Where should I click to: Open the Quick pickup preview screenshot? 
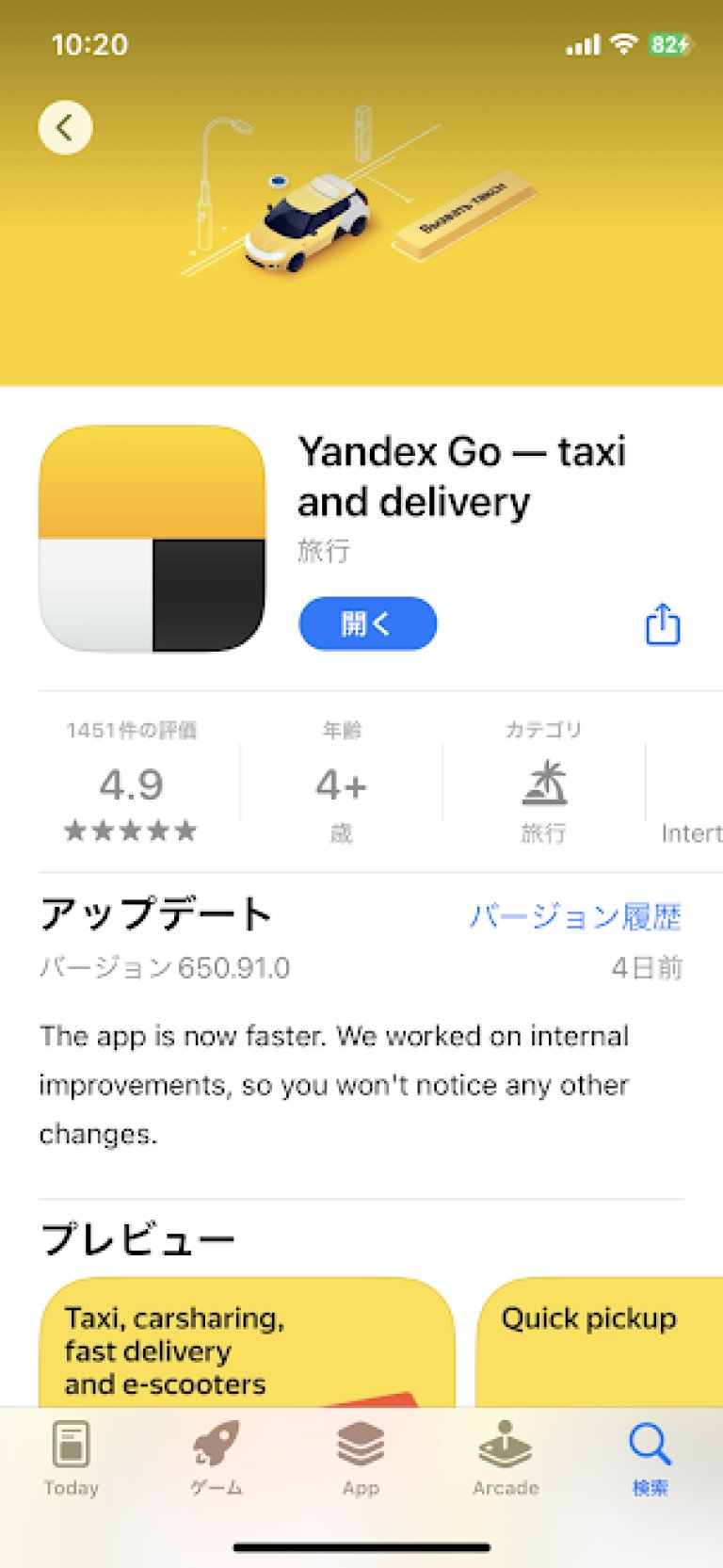tap(599, 1344)
